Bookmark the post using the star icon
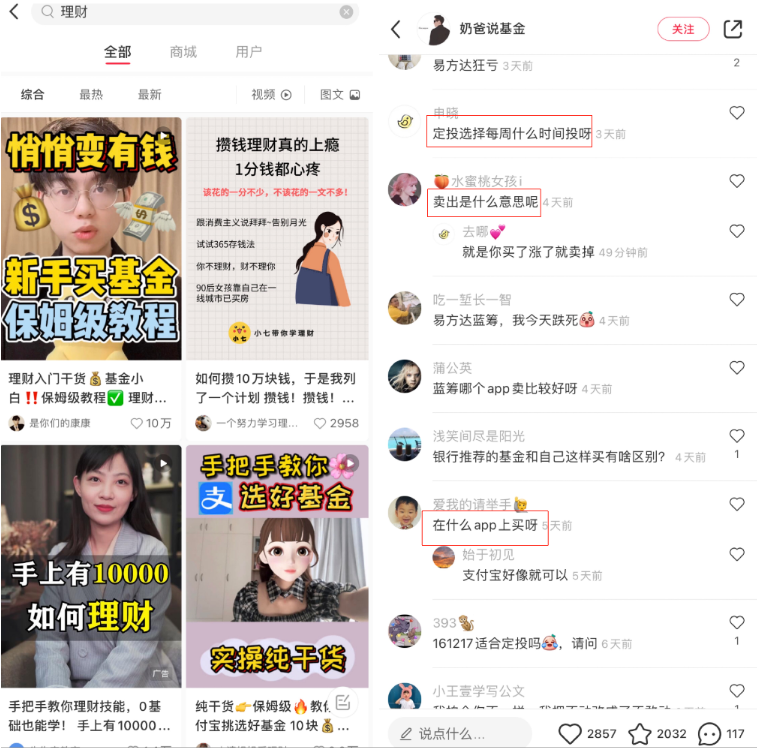Screen dimensions: 767x750 [640, 734]
